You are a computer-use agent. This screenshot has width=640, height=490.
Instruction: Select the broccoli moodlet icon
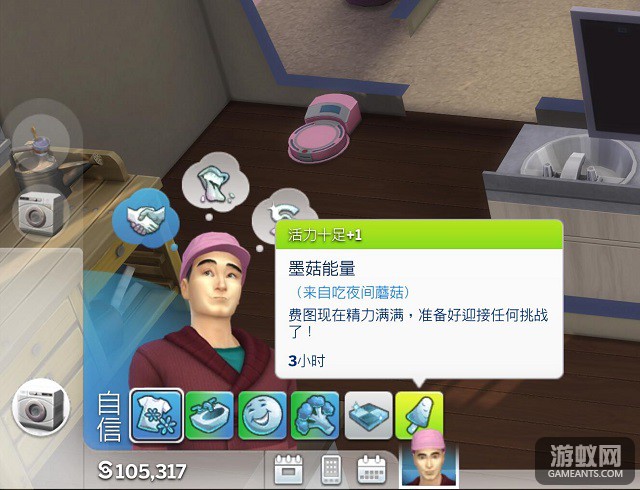tap(315, 416)
